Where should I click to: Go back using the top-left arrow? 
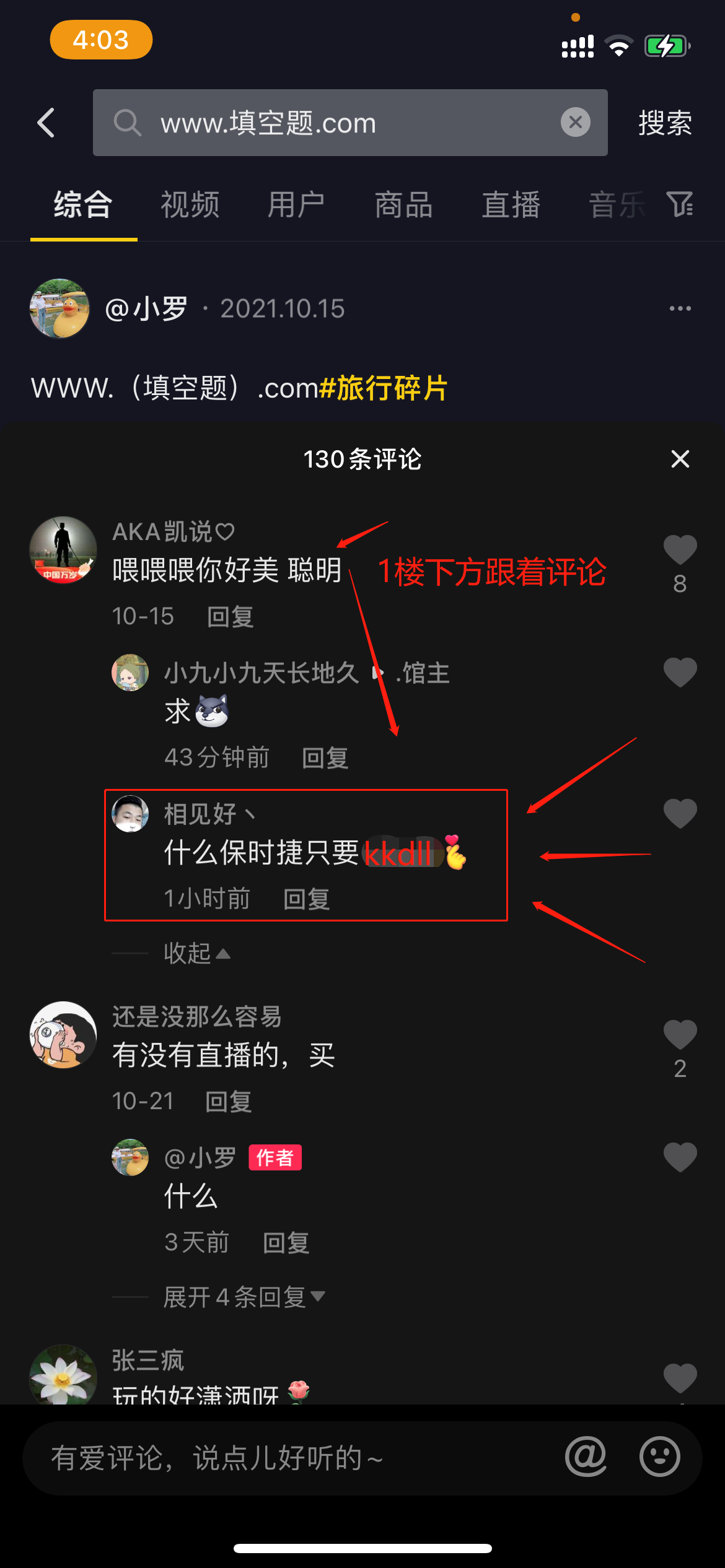tap(46, 123)
